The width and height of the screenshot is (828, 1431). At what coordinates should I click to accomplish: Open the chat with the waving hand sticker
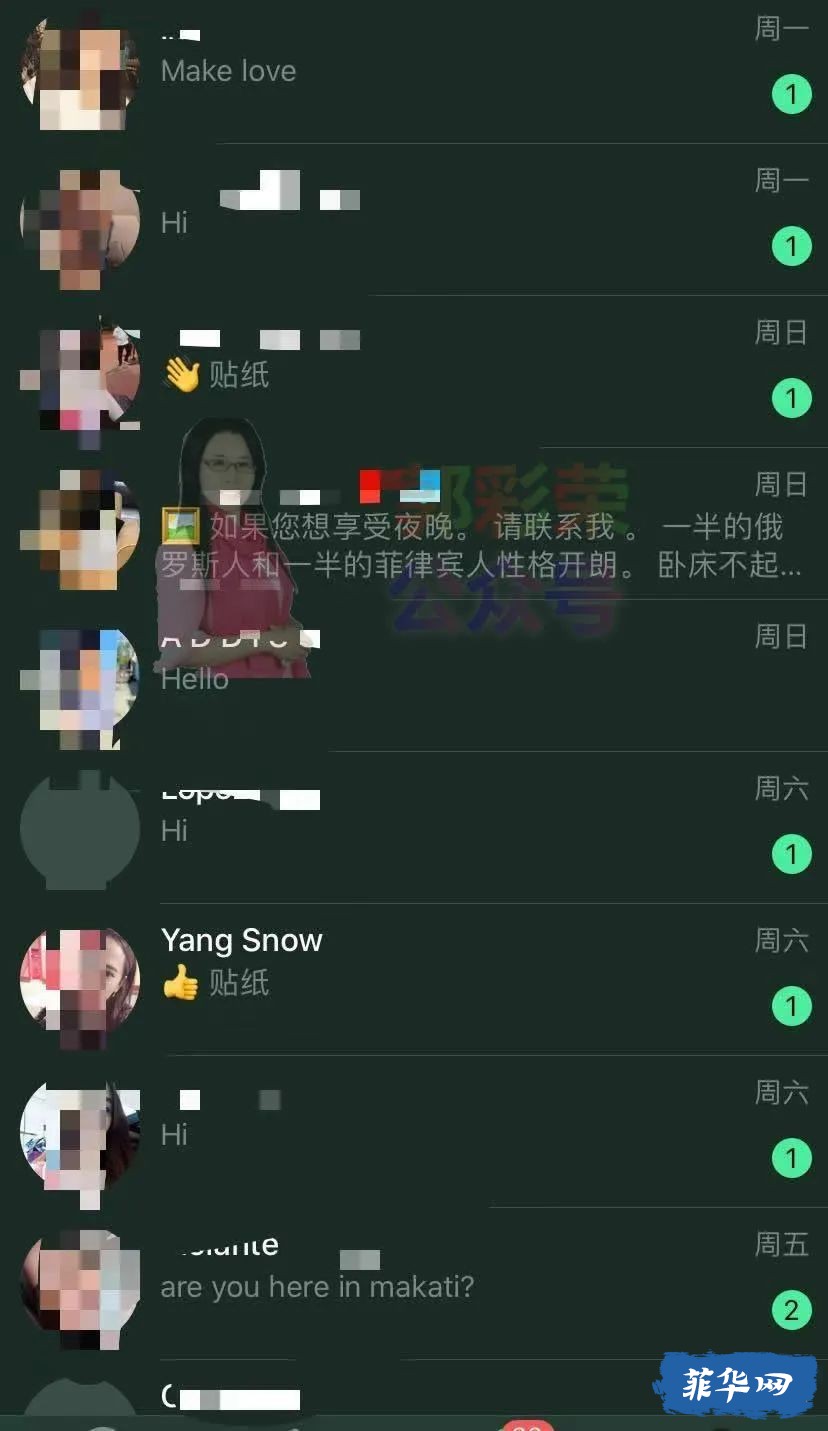tap(450, 374)
